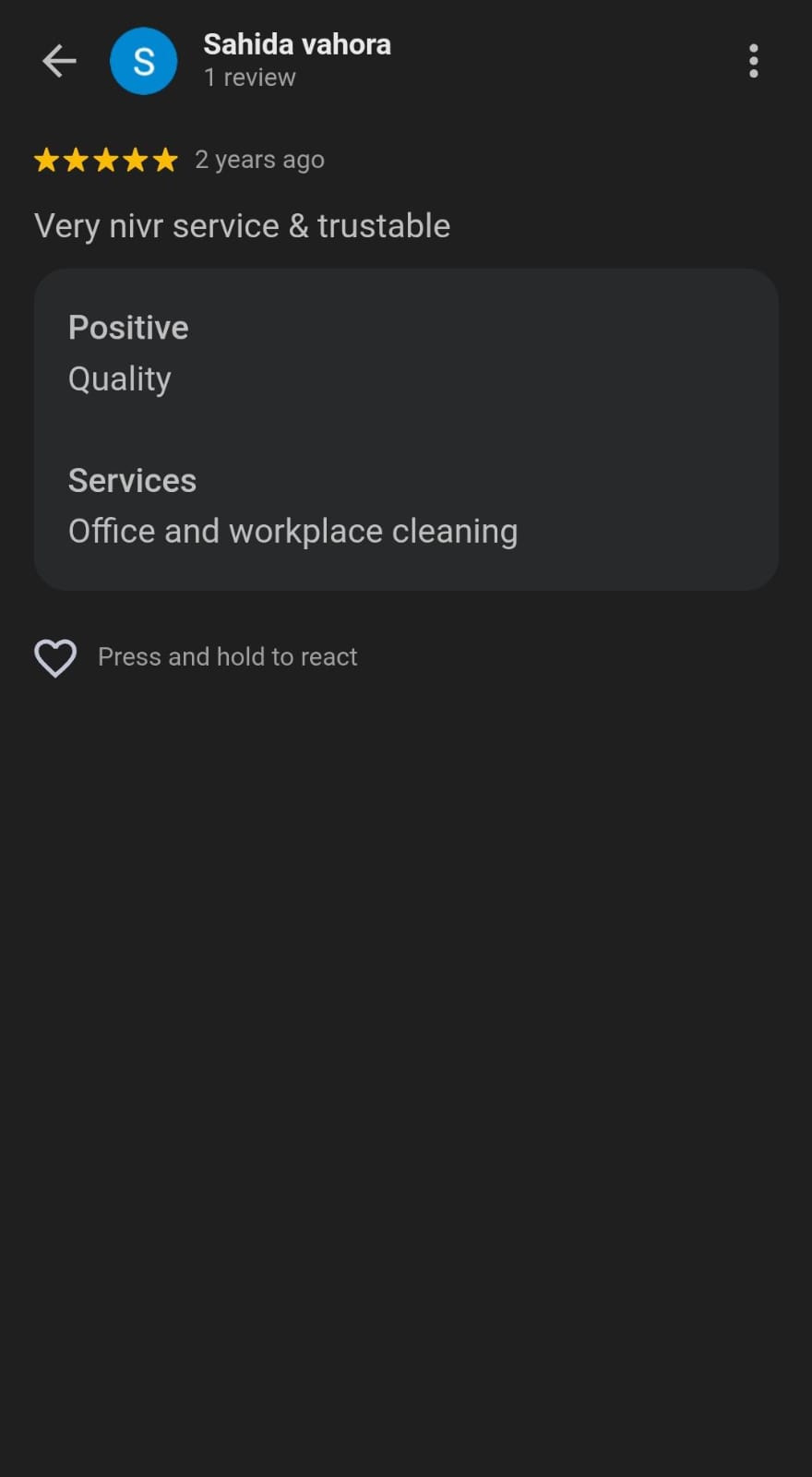This screenshot has width=812, height=1477.
Task: Like the review with the heart icon
Action: pos(55,658)
